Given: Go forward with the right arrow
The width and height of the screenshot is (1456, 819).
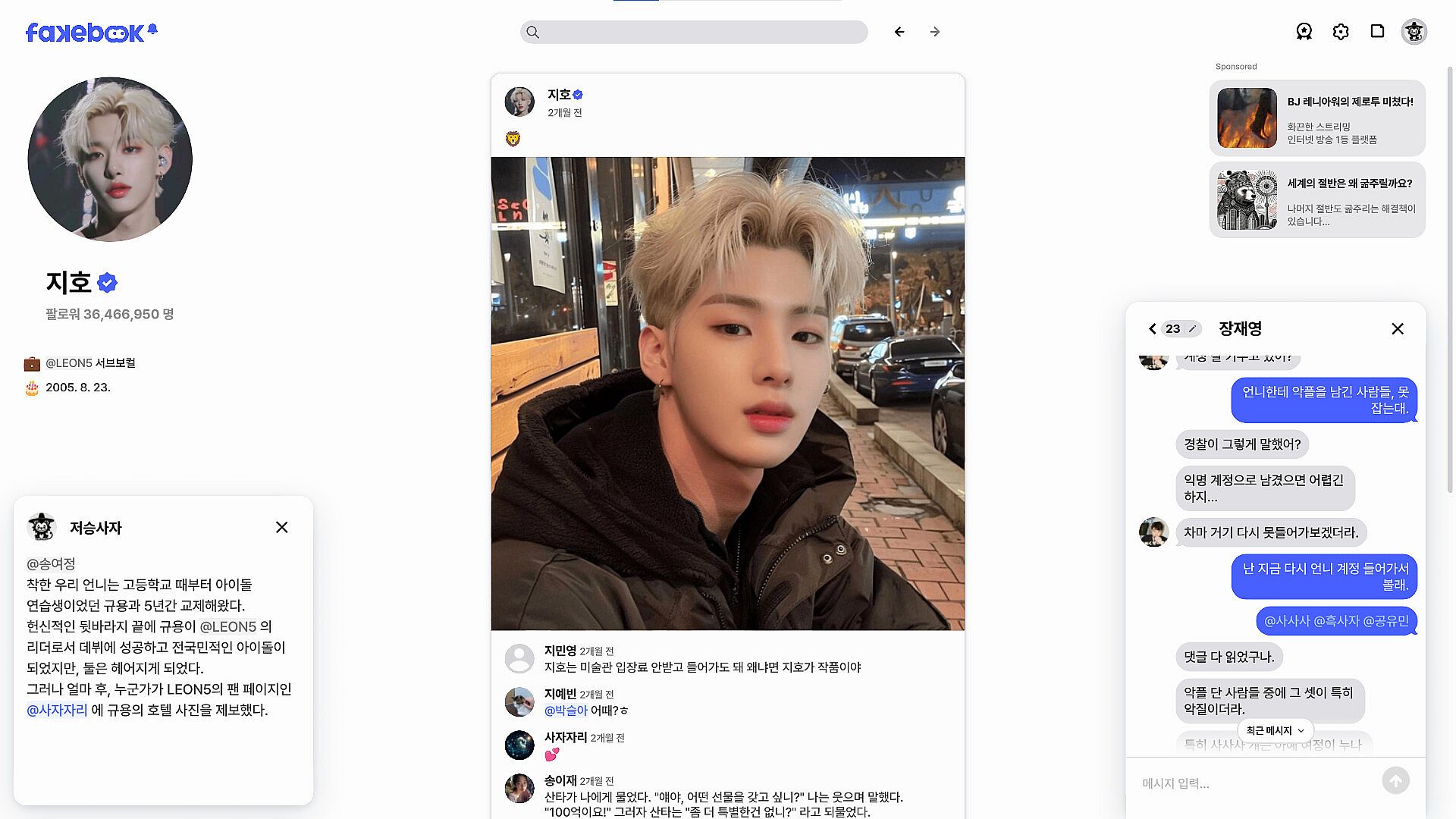Looking at the screenshot, I should point(935,32).
